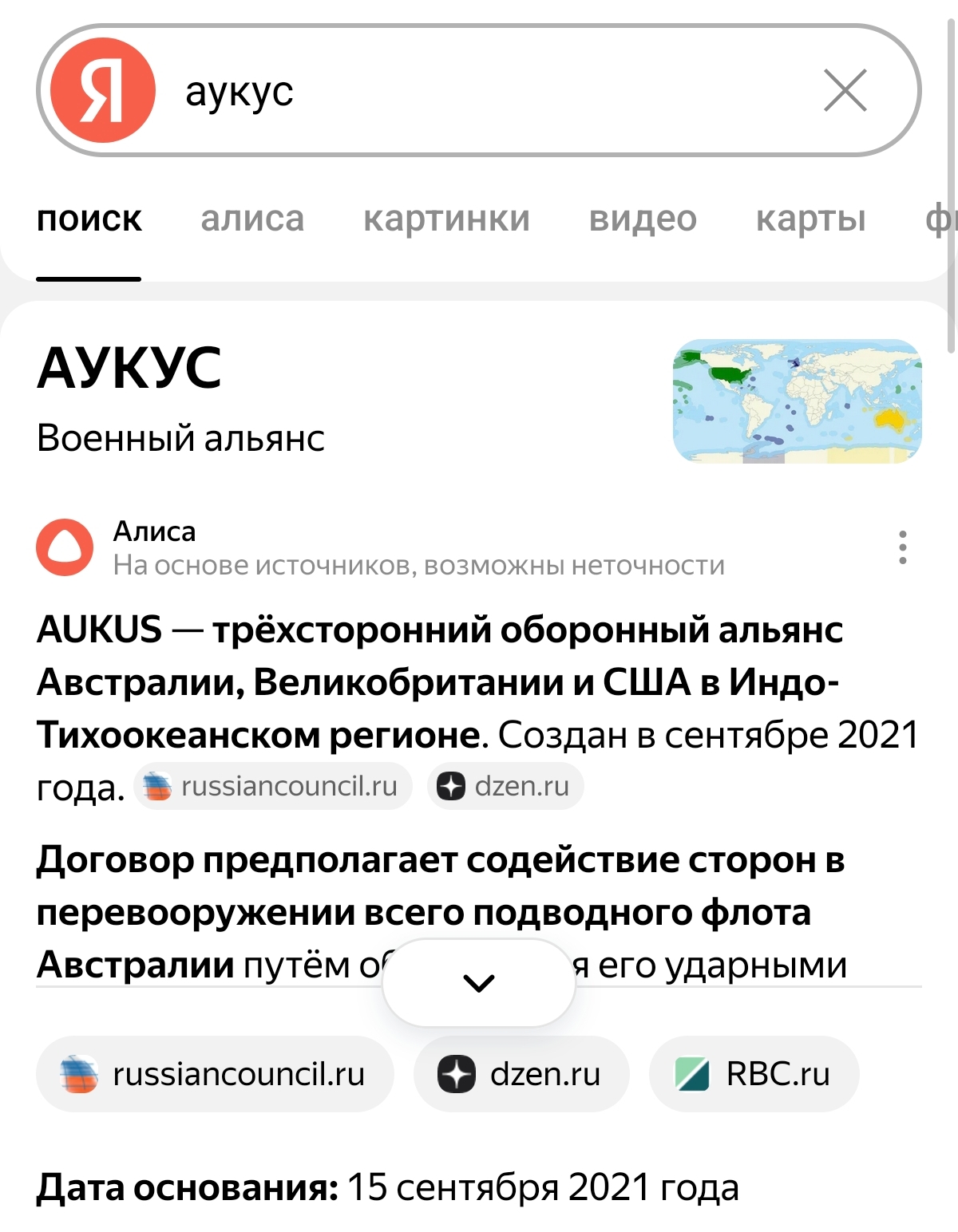Expand Alice's answer with the chevron
The height and width of the screenshot is (1232, 958).
479,983
